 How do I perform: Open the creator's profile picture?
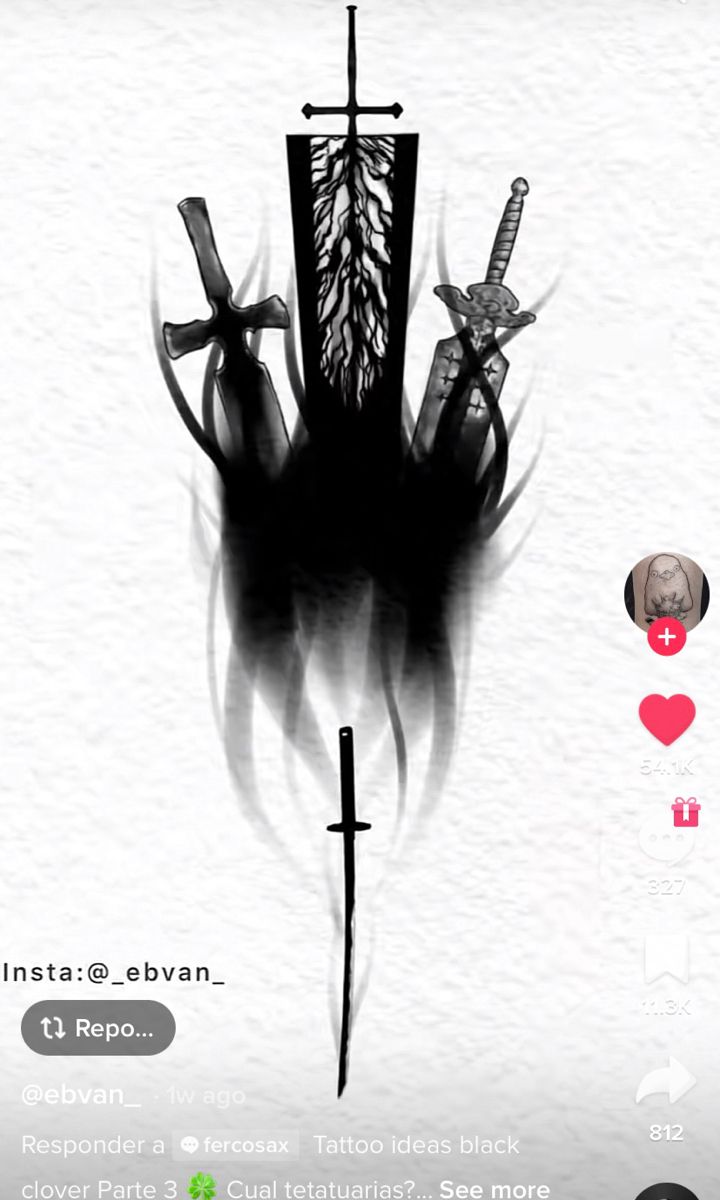pyautogui.click(x=666, y=592)
